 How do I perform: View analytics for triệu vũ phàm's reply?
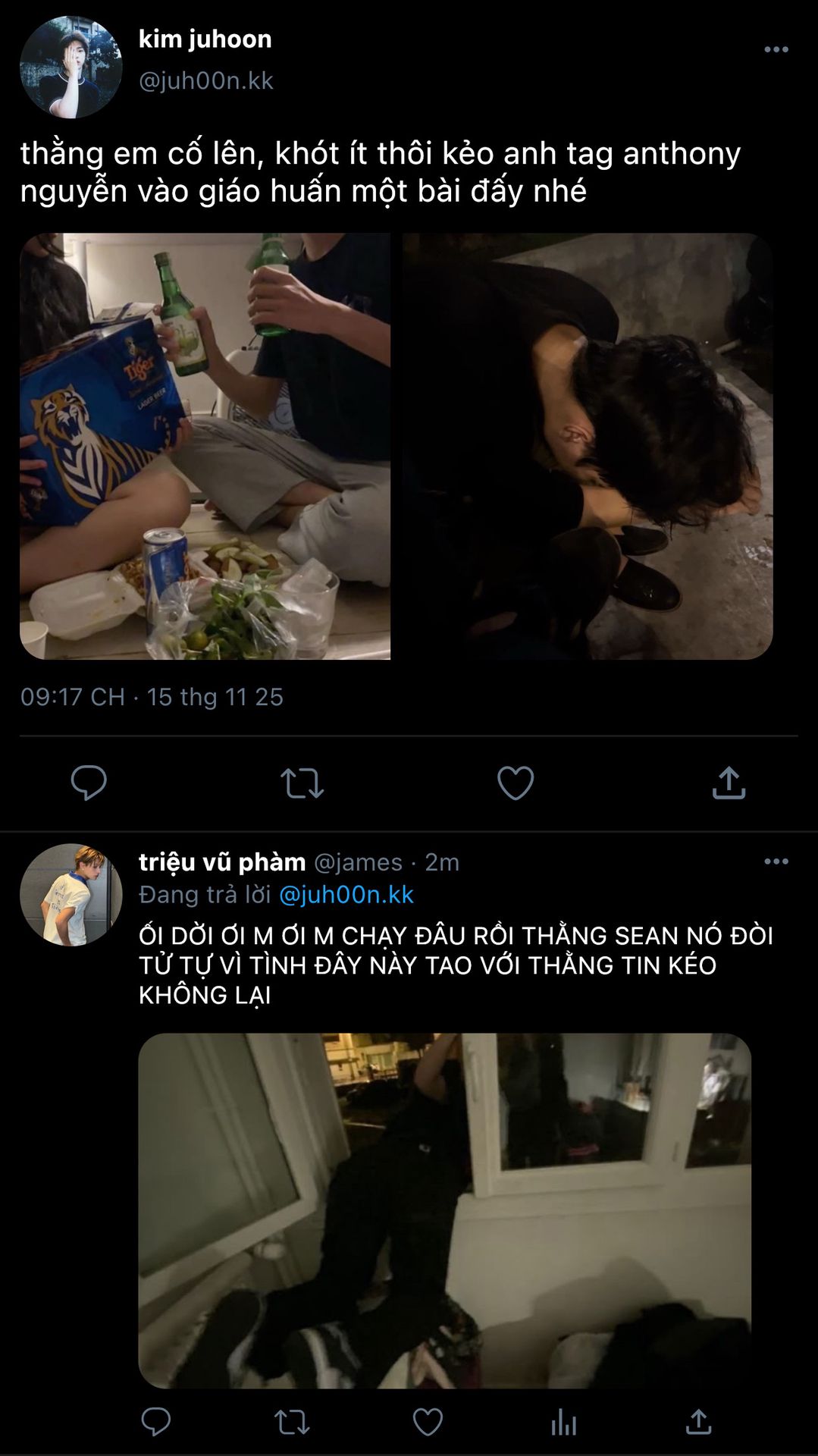pyautogui.click(x=563, y=1422)
